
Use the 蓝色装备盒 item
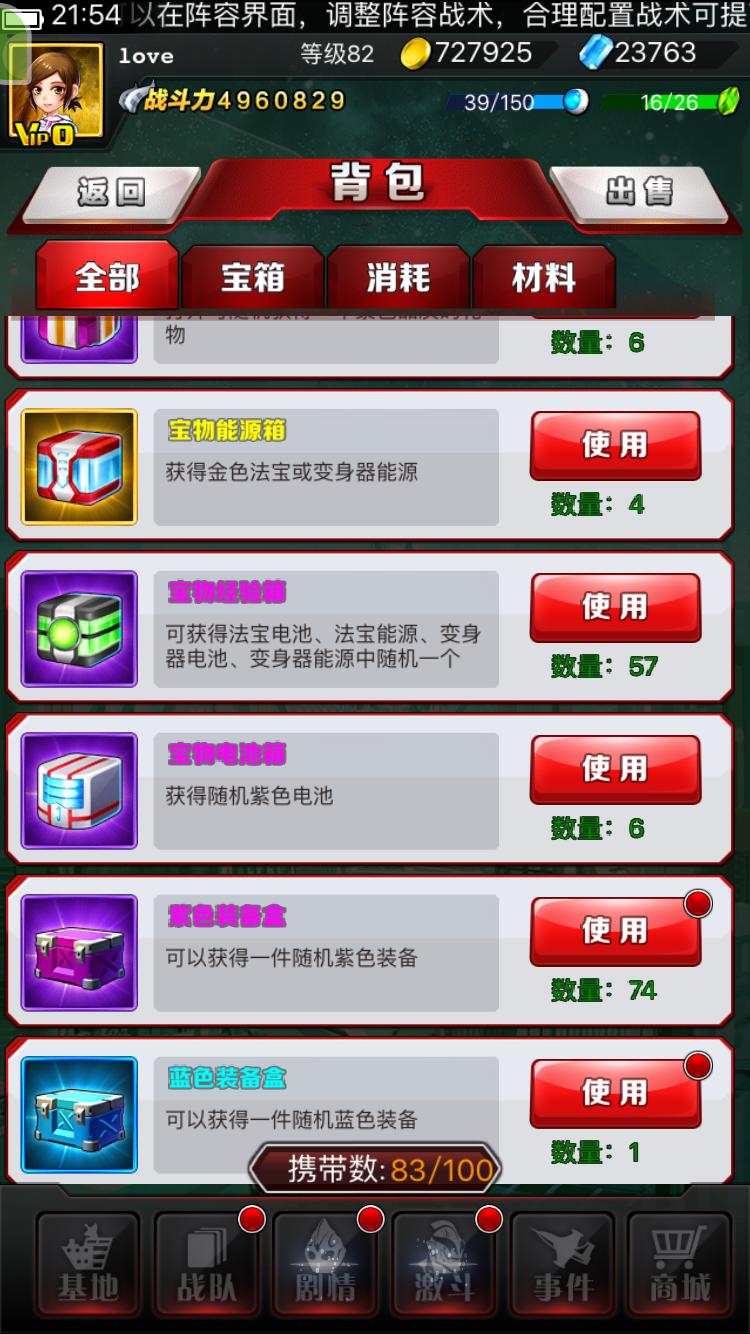tap(615, 1093)
